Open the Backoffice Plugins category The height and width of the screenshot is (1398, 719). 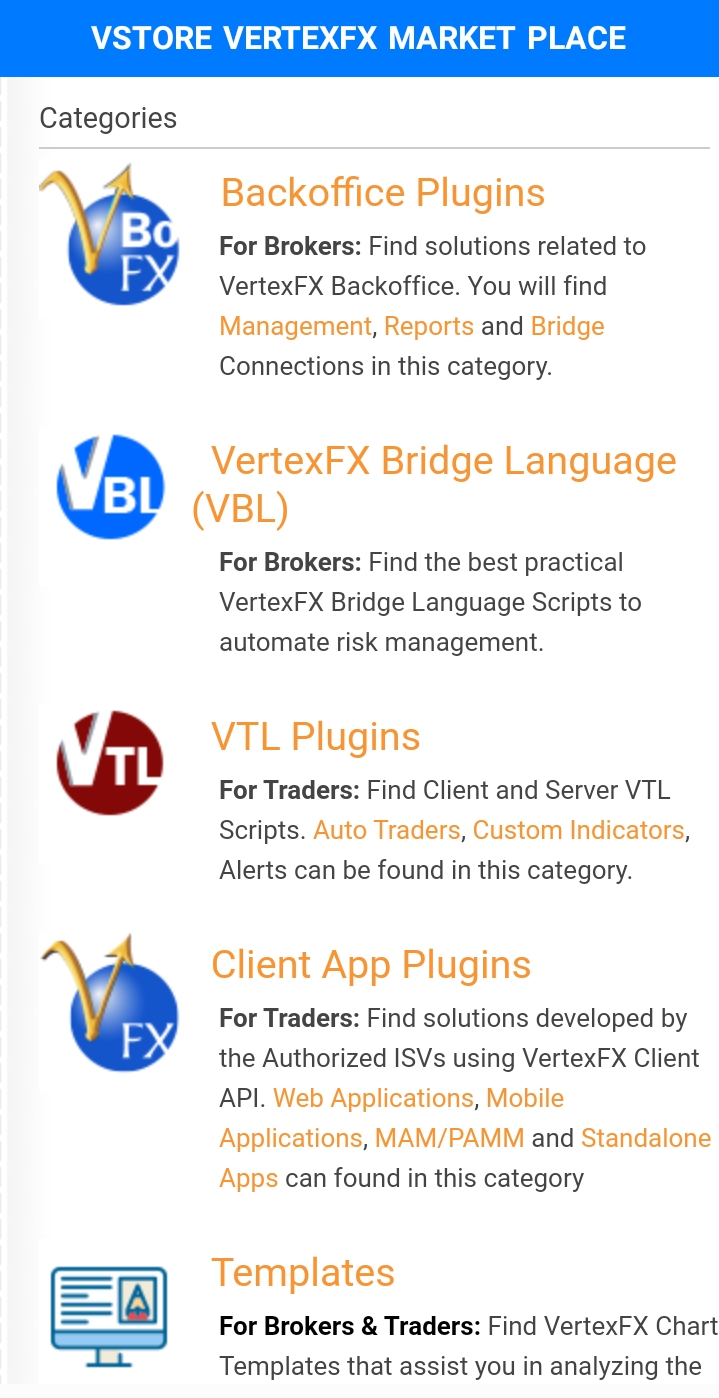point(382,192)
